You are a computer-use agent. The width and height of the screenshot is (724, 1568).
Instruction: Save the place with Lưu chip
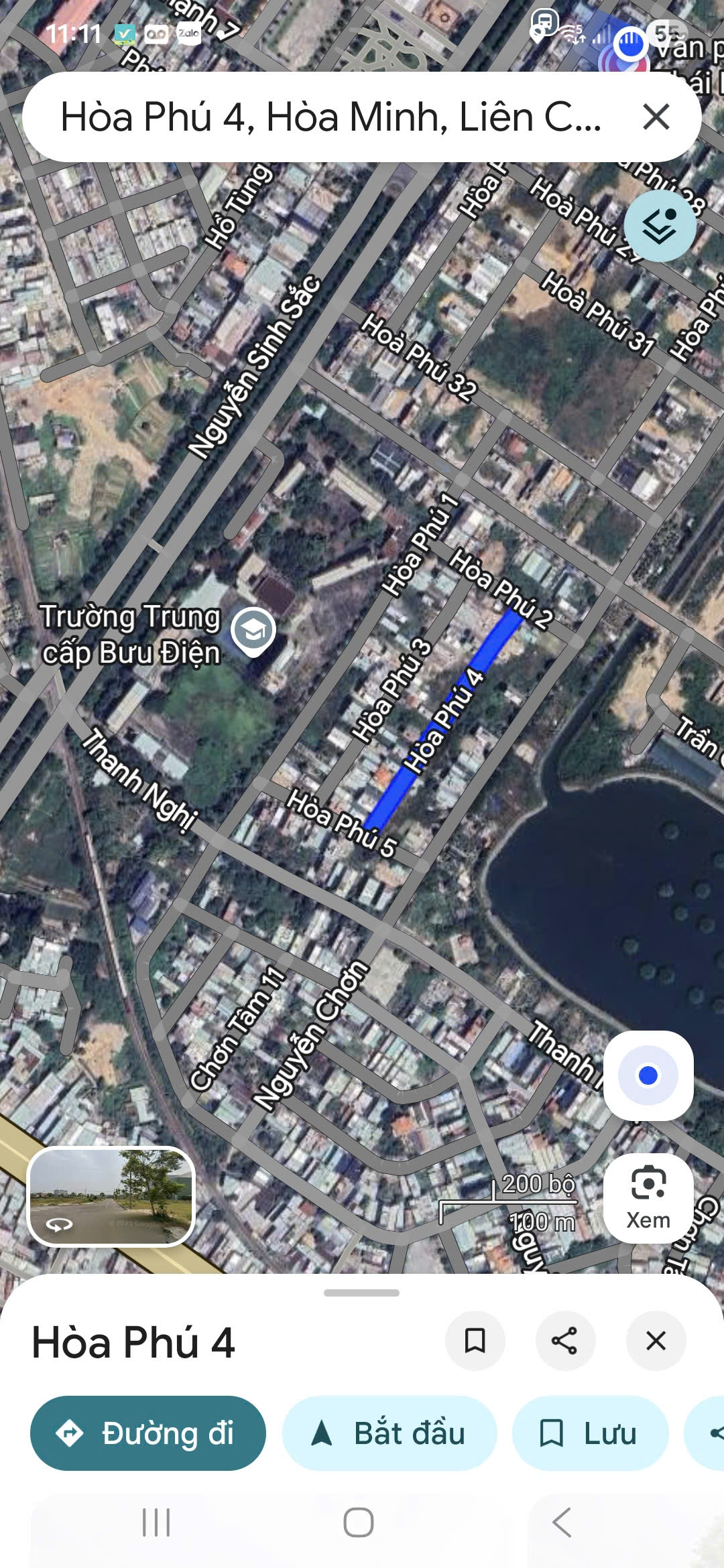(x=590, y=1433)
